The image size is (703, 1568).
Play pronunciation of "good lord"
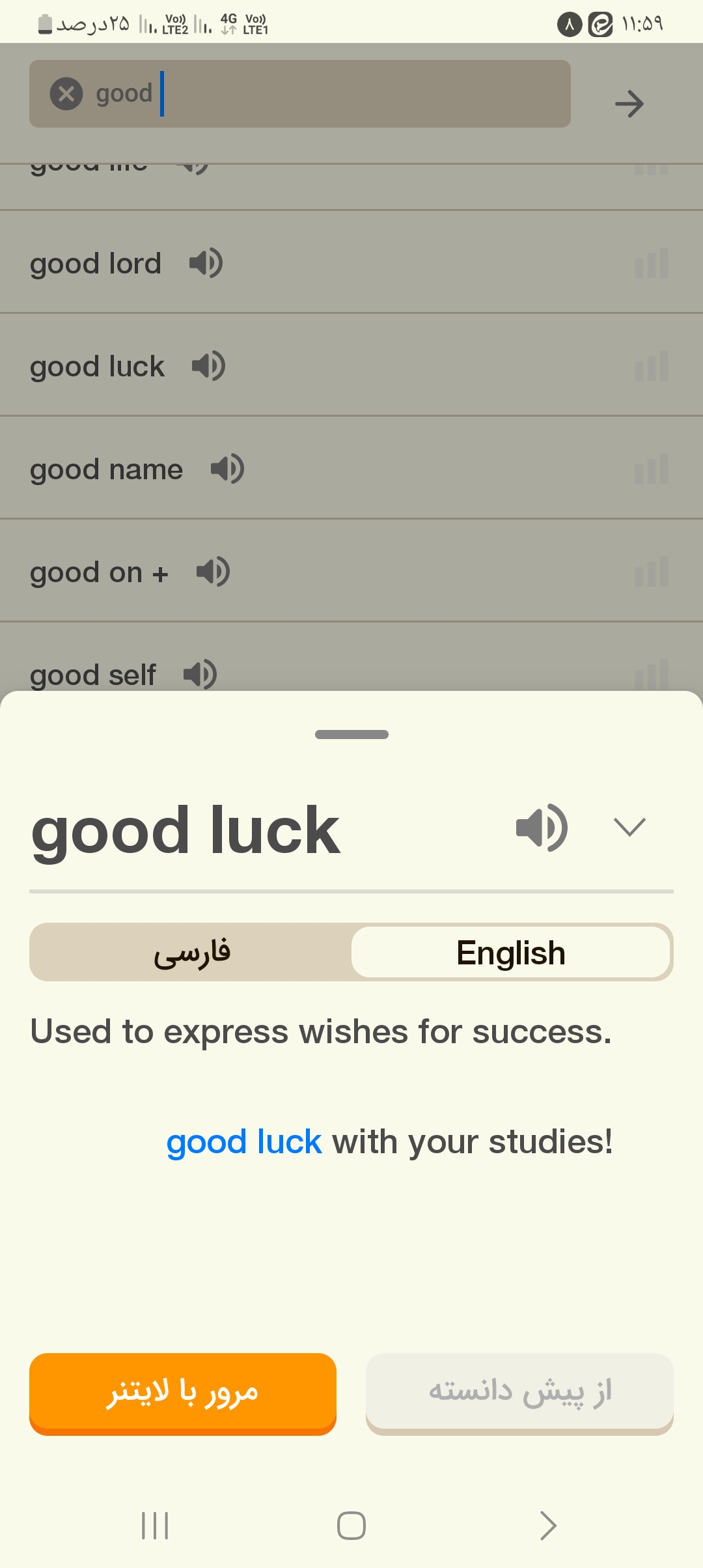click(206, 264)
